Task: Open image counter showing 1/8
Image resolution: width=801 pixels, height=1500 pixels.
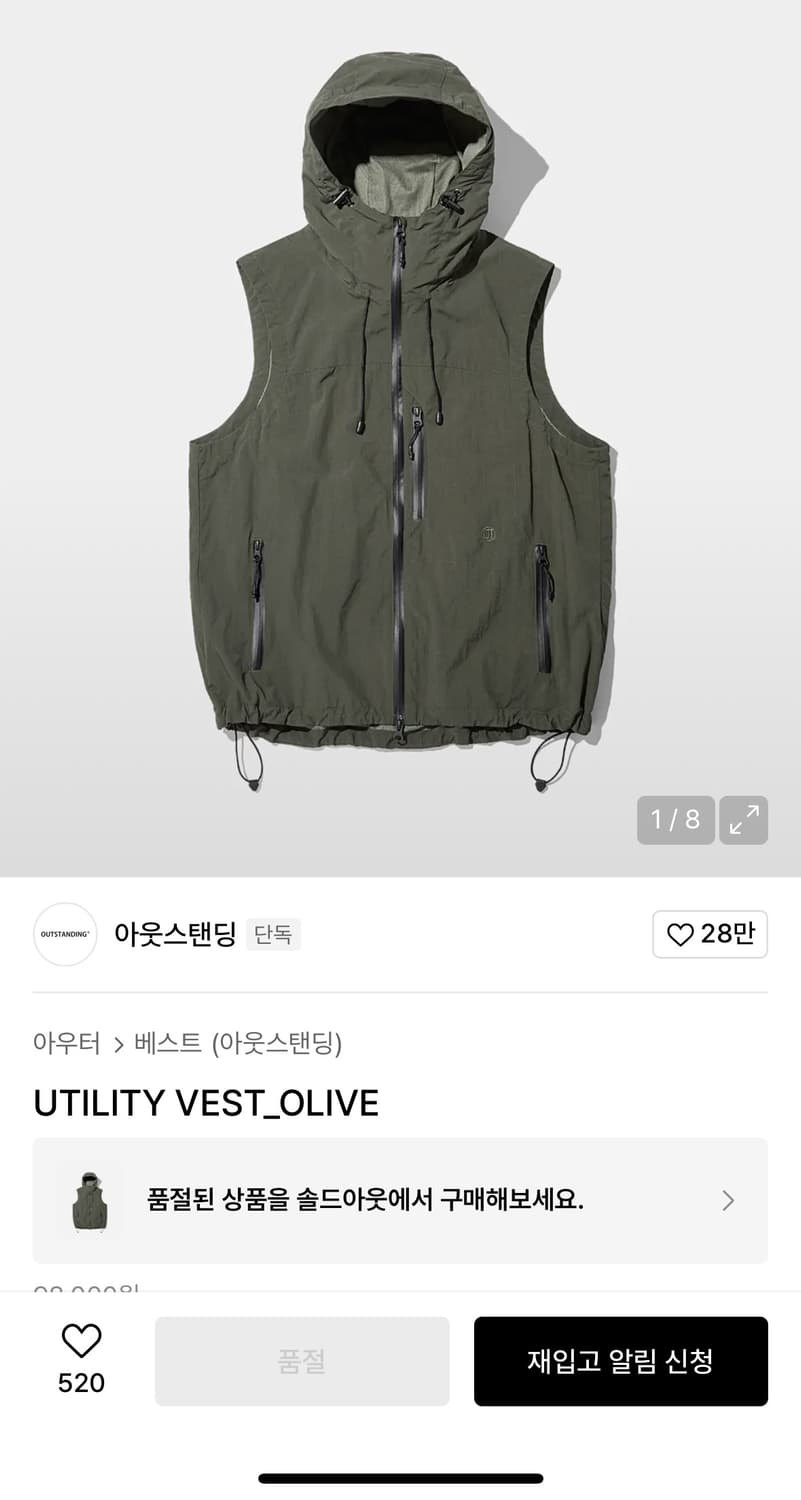Action: (x=676, y=820)
